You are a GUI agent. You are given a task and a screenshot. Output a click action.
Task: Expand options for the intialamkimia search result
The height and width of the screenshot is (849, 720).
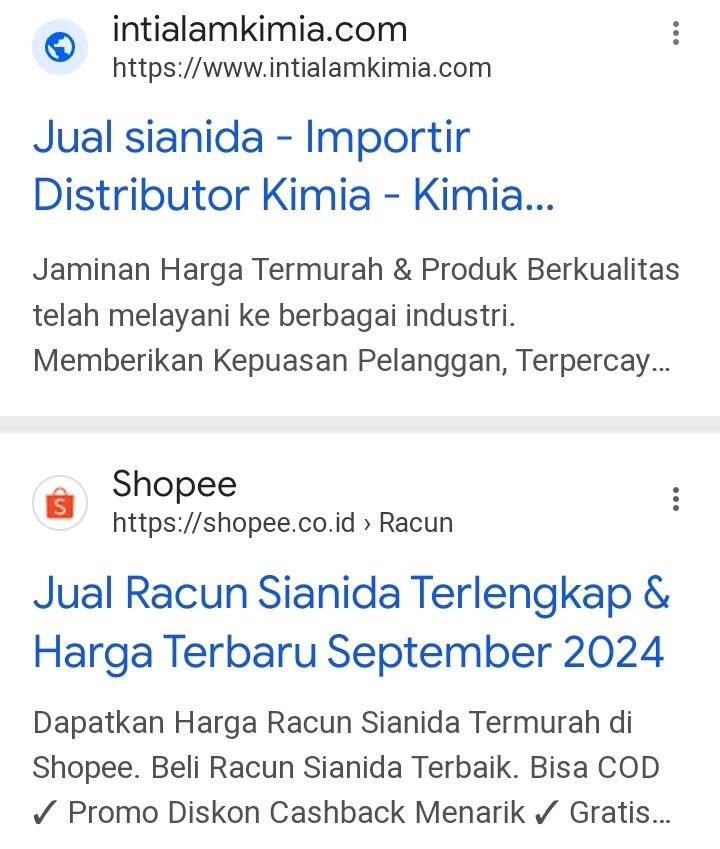click(x=676, y=33)
